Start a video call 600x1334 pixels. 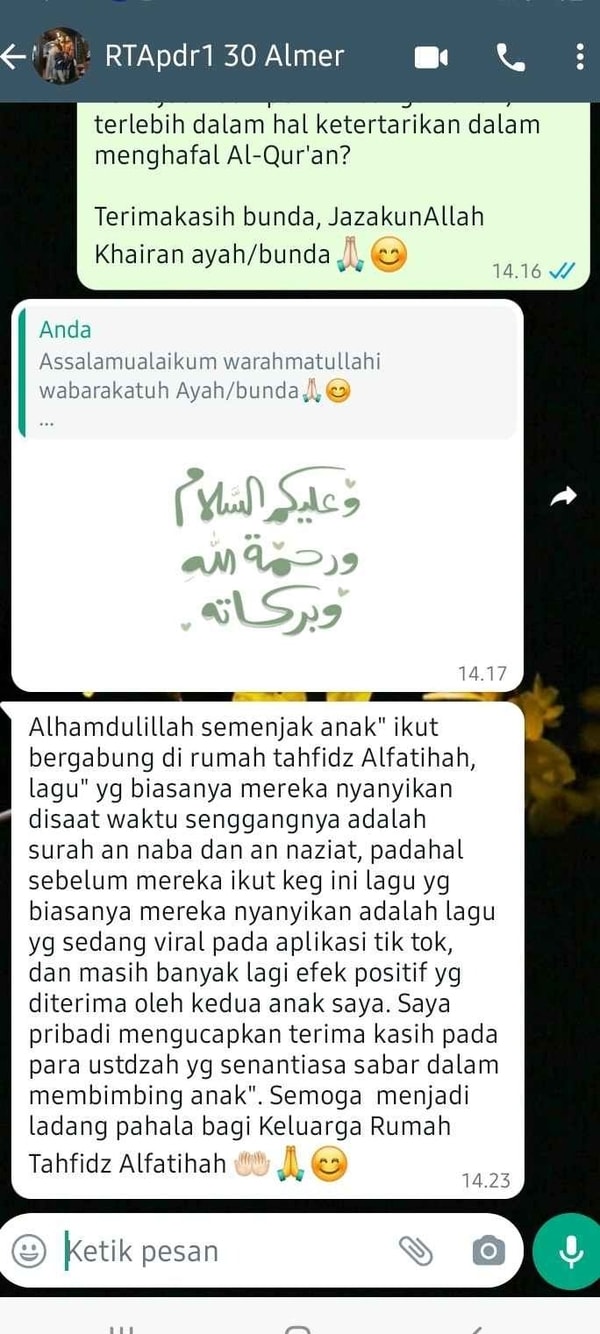coord(432,58)
